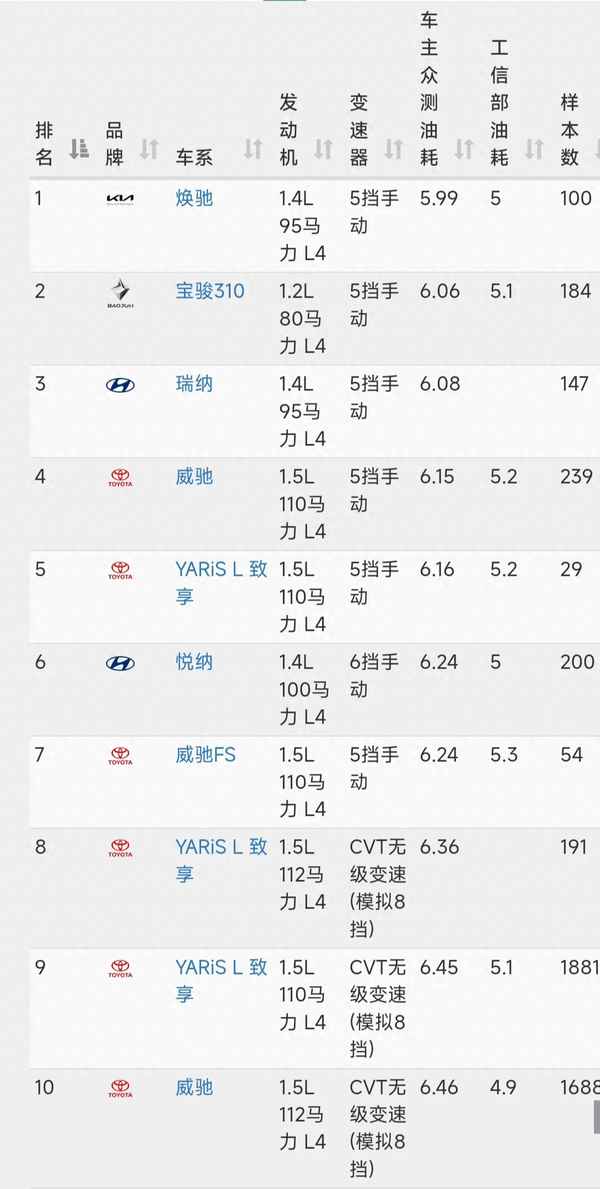
Task: Open the 焕驰 car series link
Action: click(194, 198)
